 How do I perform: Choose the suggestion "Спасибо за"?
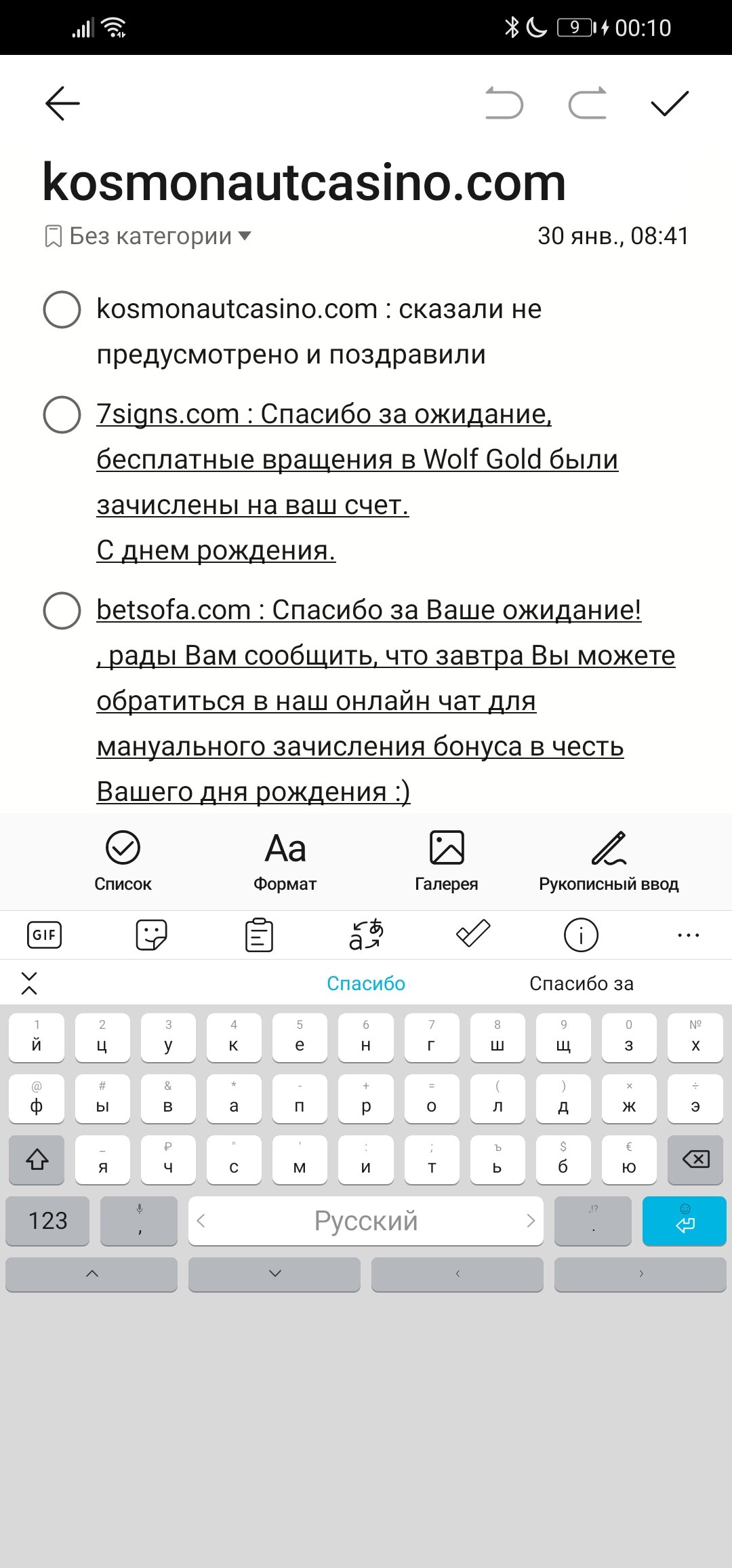(582, 983)
